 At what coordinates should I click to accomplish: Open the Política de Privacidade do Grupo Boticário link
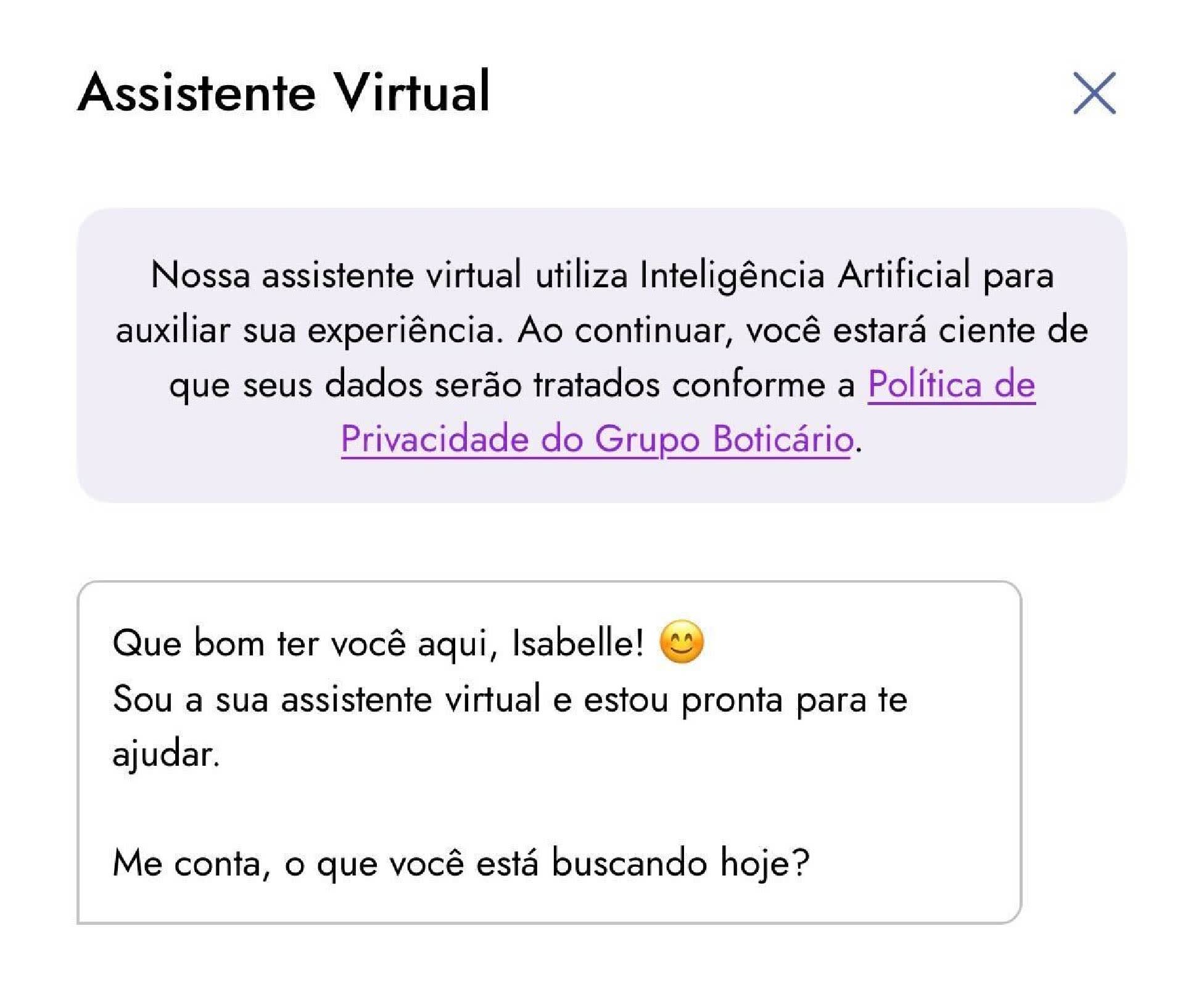coord(596,439)
